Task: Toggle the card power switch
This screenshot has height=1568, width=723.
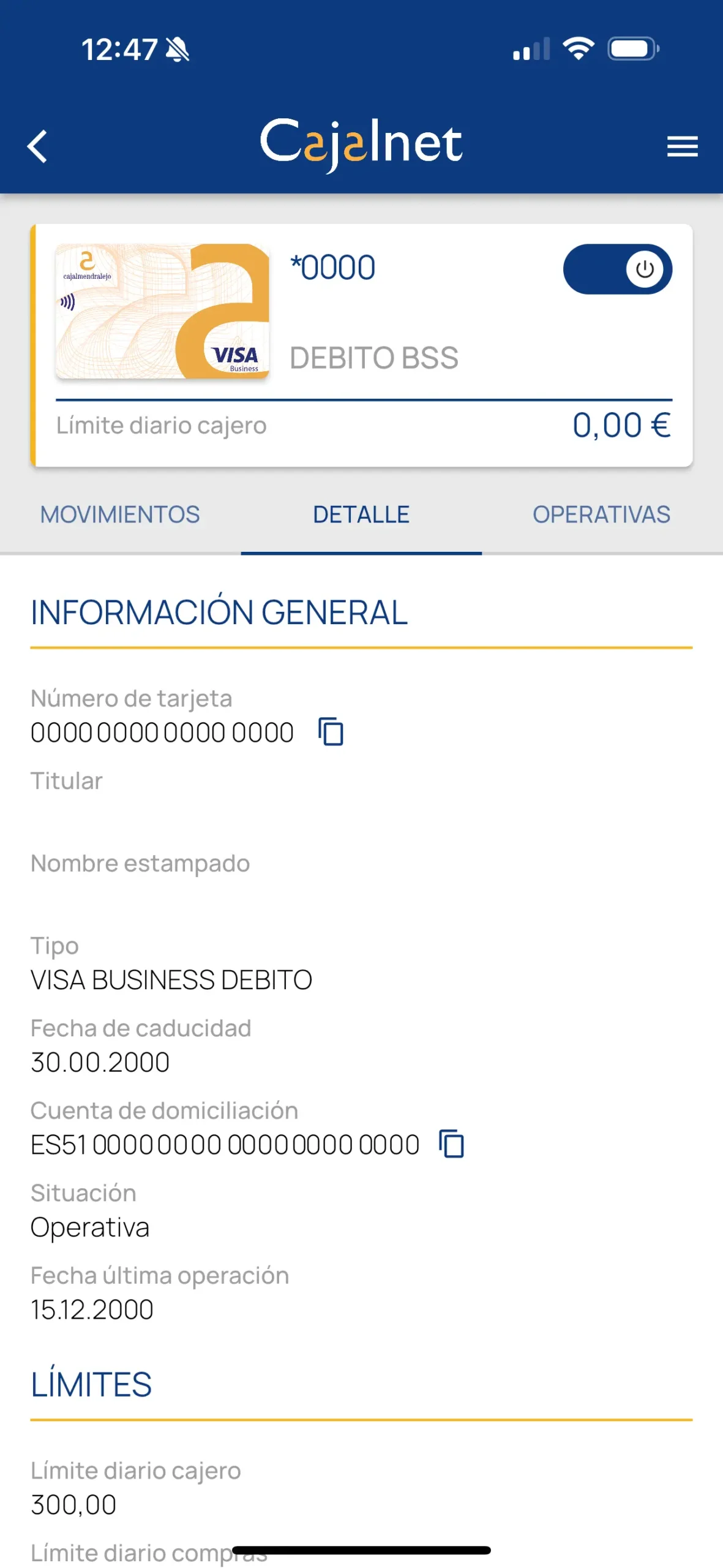Action: 617,269
